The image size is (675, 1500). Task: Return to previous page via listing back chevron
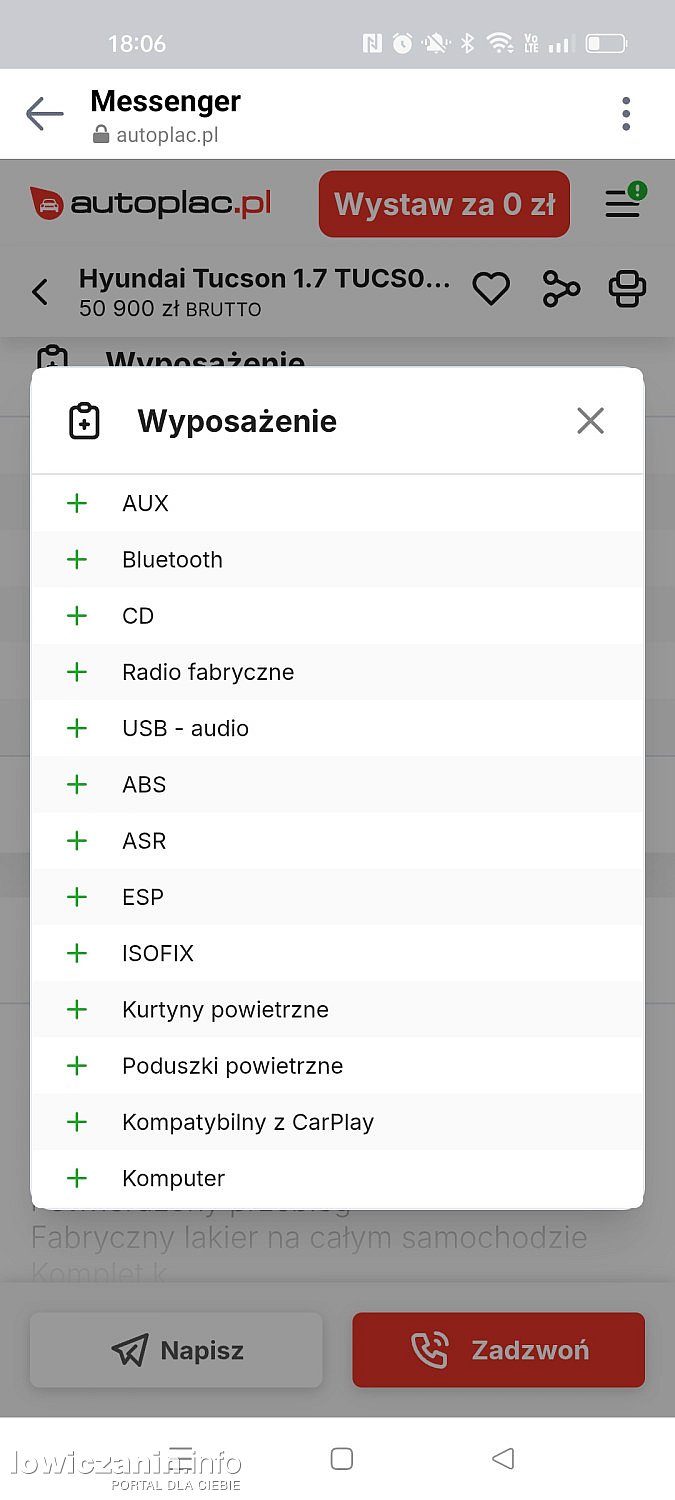40,292
